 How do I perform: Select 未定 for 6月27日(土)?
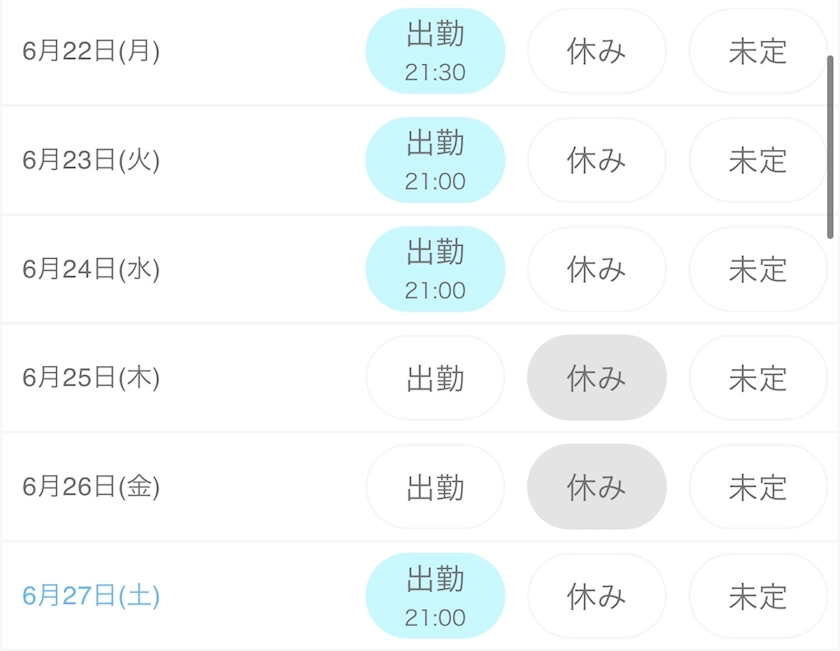pos(758,596)
